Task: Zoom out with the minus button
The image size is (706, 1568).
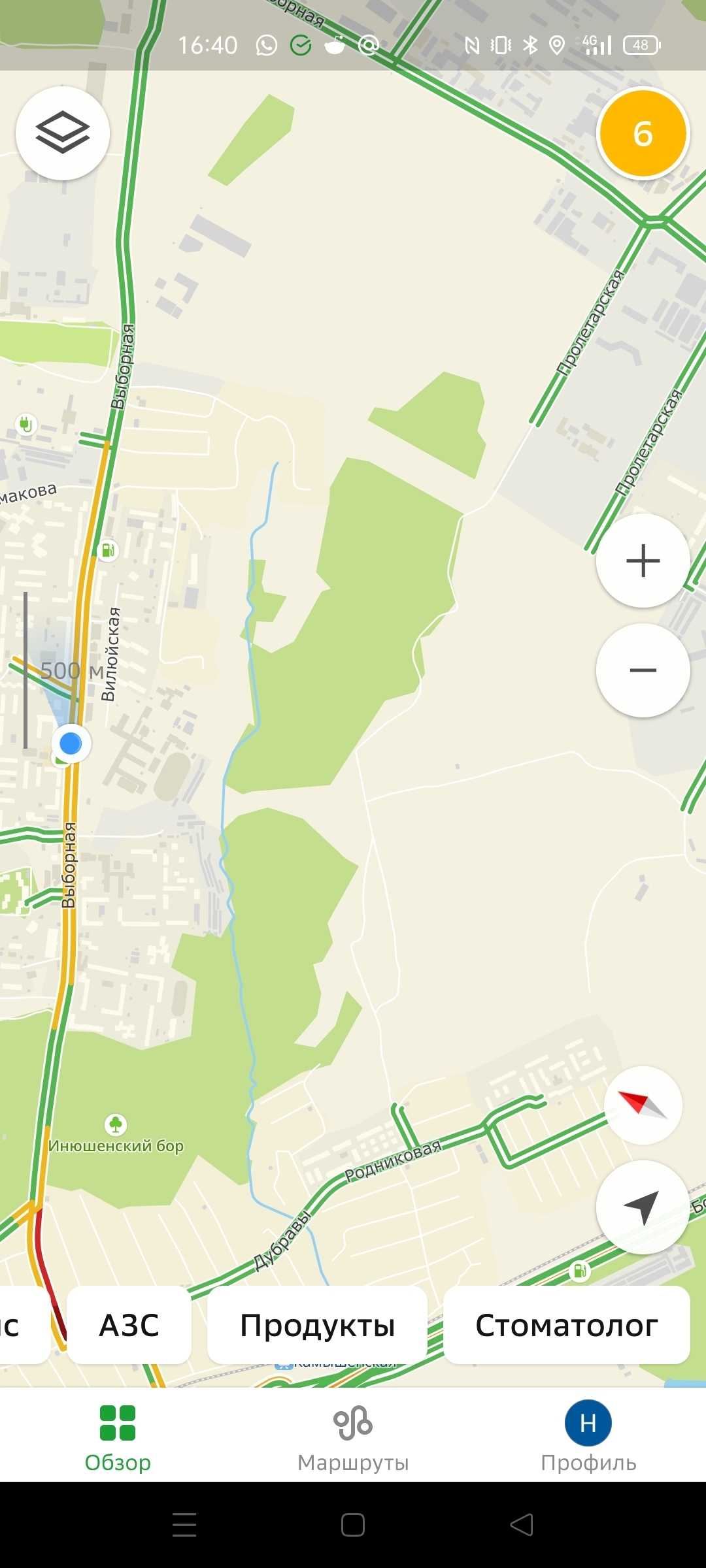Action: click(643, 670)
